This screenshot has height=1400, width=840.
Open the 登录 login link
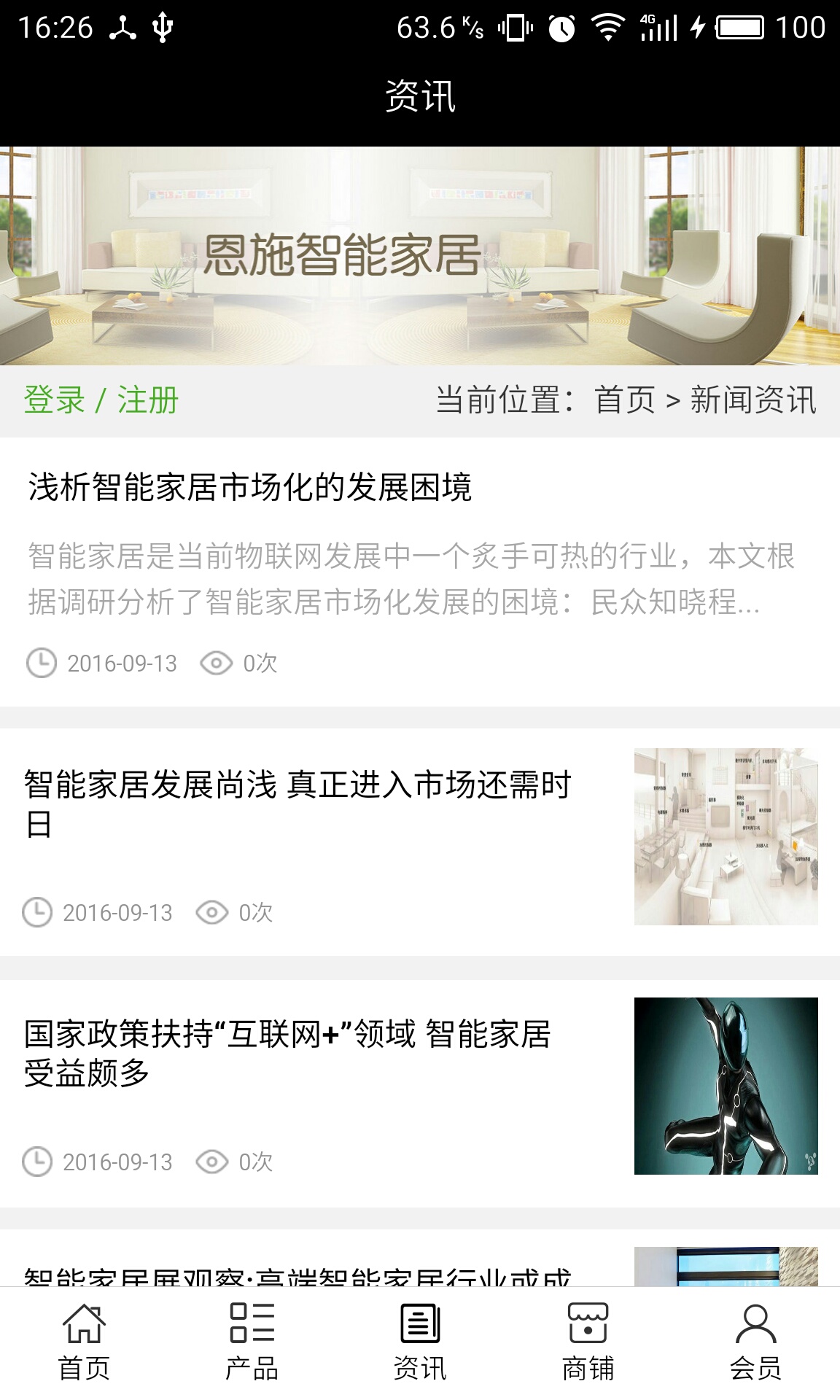[55, 400]
